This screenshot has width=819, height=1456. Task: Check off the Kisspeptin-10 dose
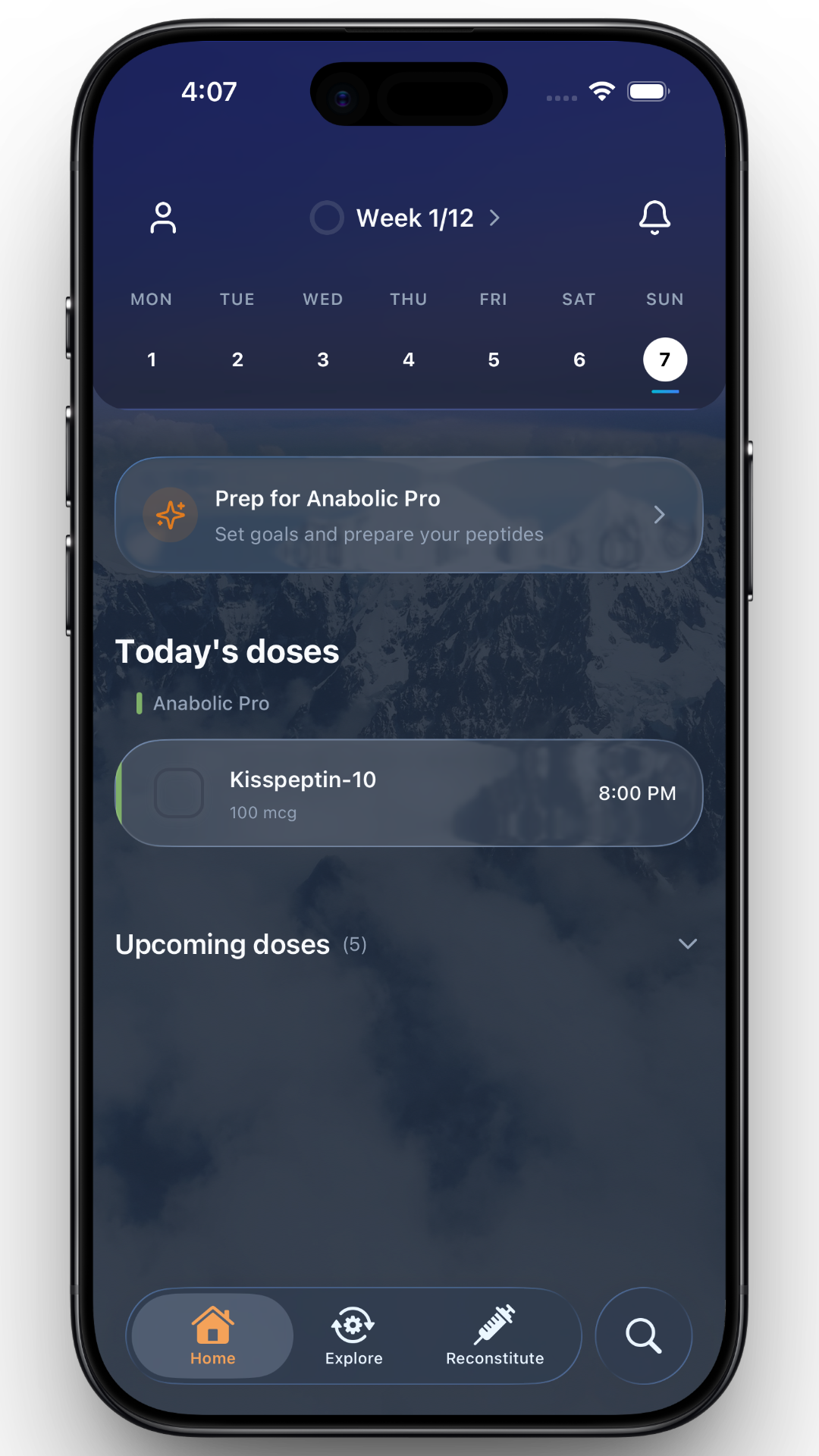click(179, 793)
